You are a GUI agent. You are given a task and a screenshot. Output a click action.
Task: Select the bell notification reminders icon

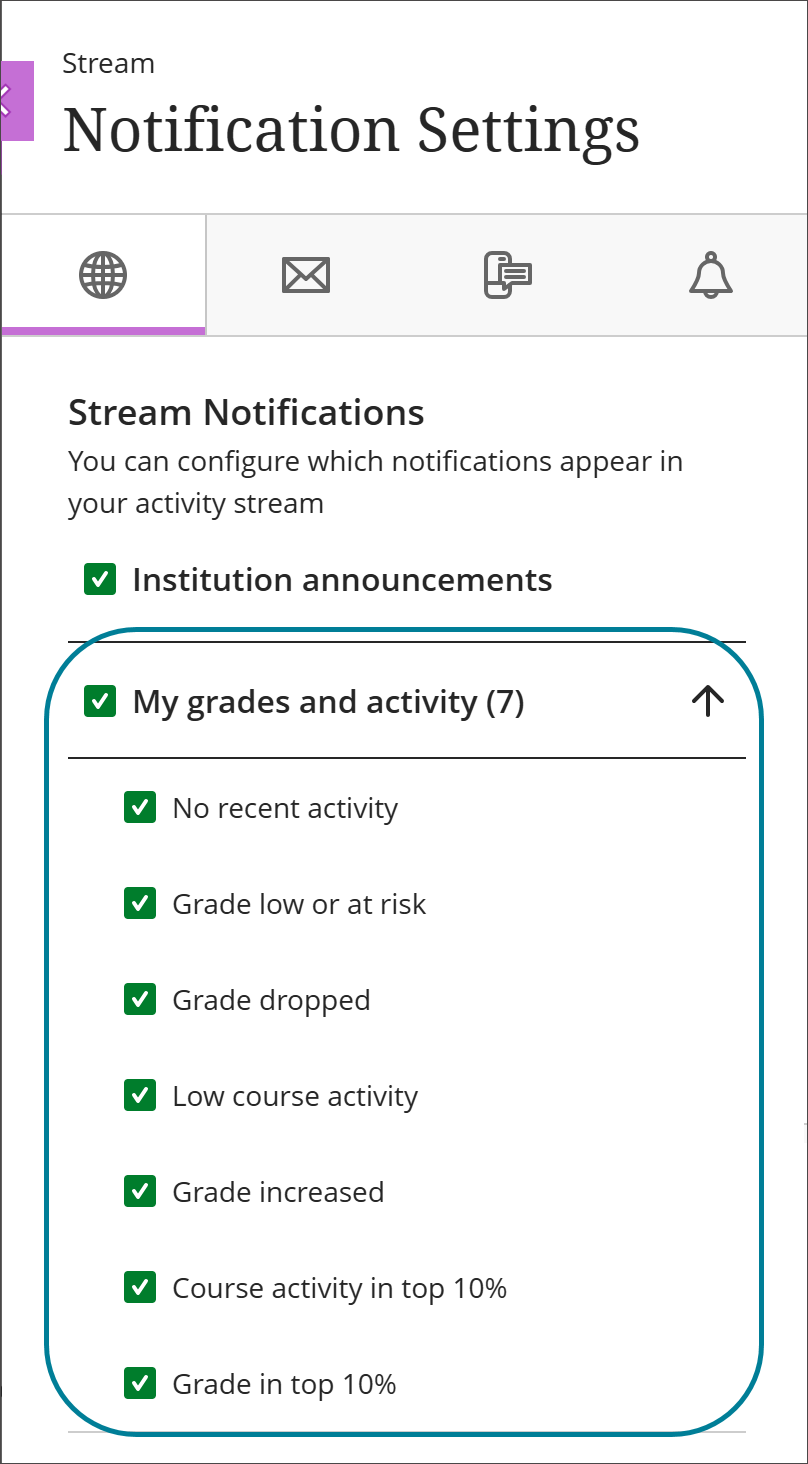click(x=711, y=274)
